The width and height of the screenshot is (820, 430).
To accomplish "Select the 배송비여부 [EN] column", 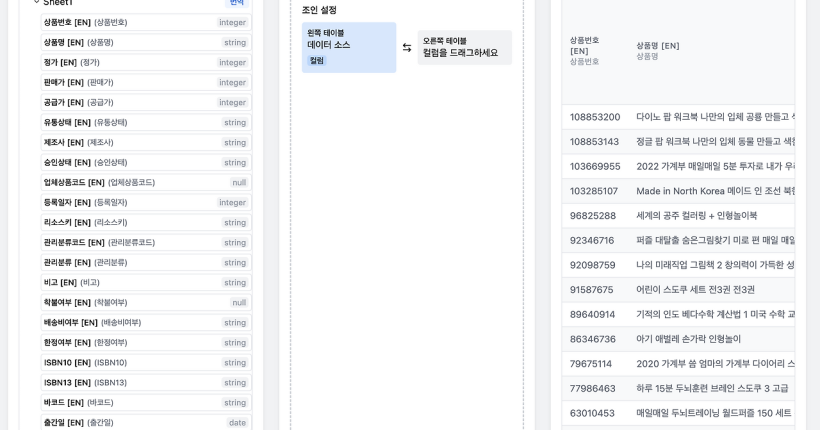I will click(x=145, y=322).
